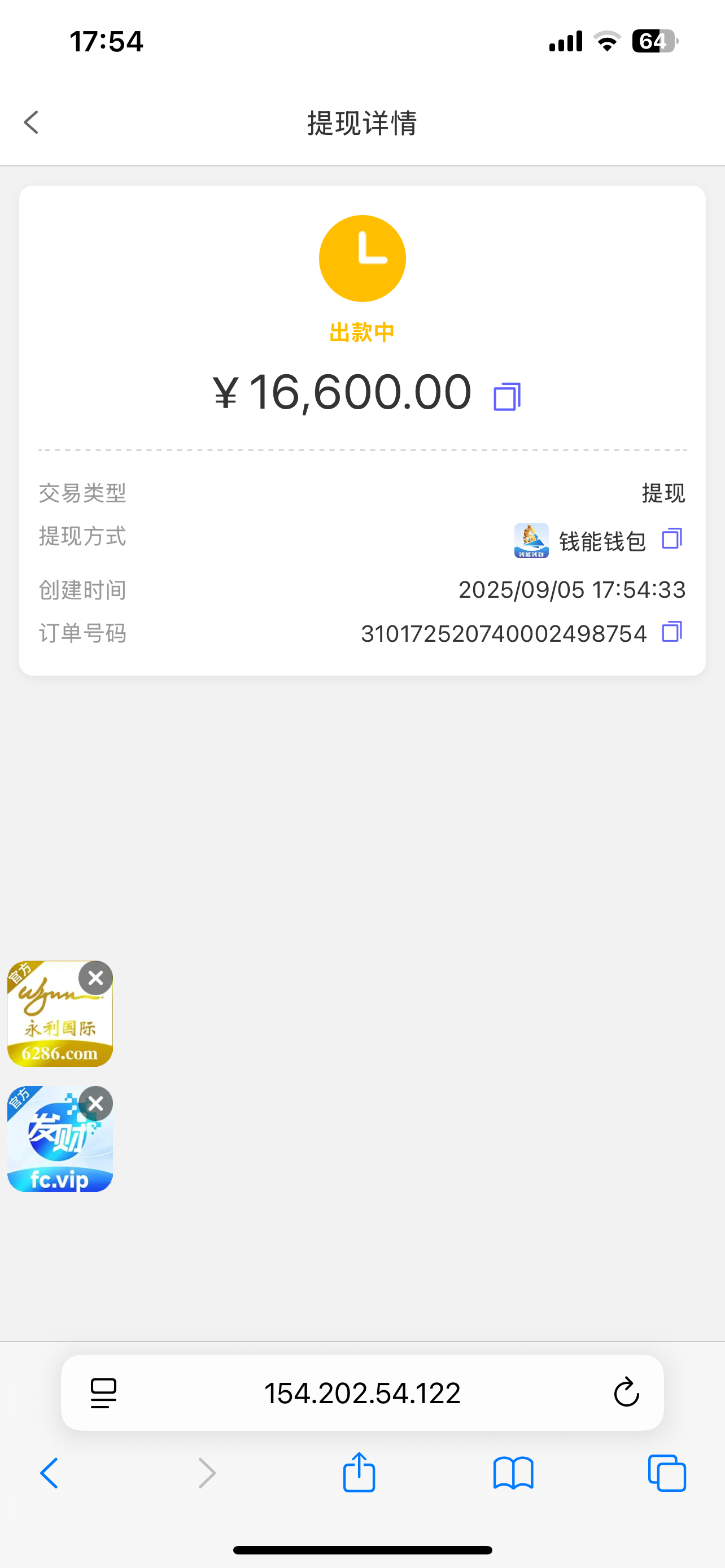The image size is (725, 1568).
Task: Reload the page in Safari
Action: point(626,1392)
